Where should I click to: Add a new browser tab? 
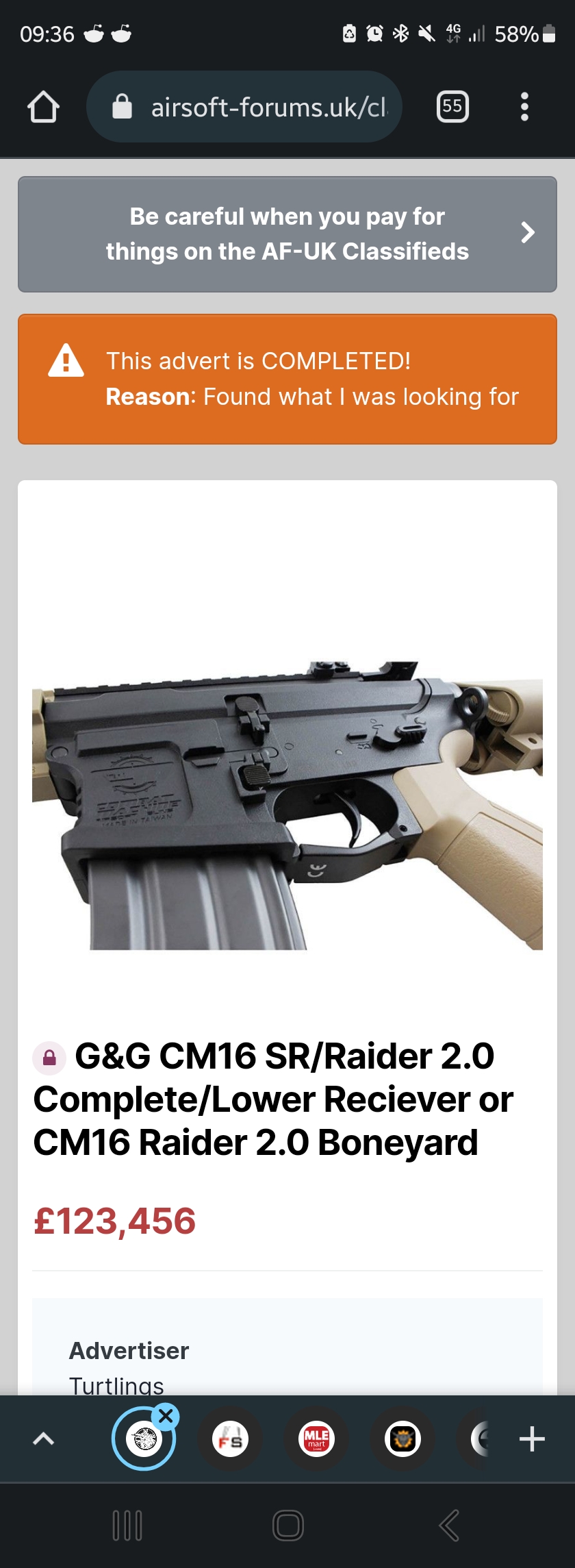click(532, 1439)
